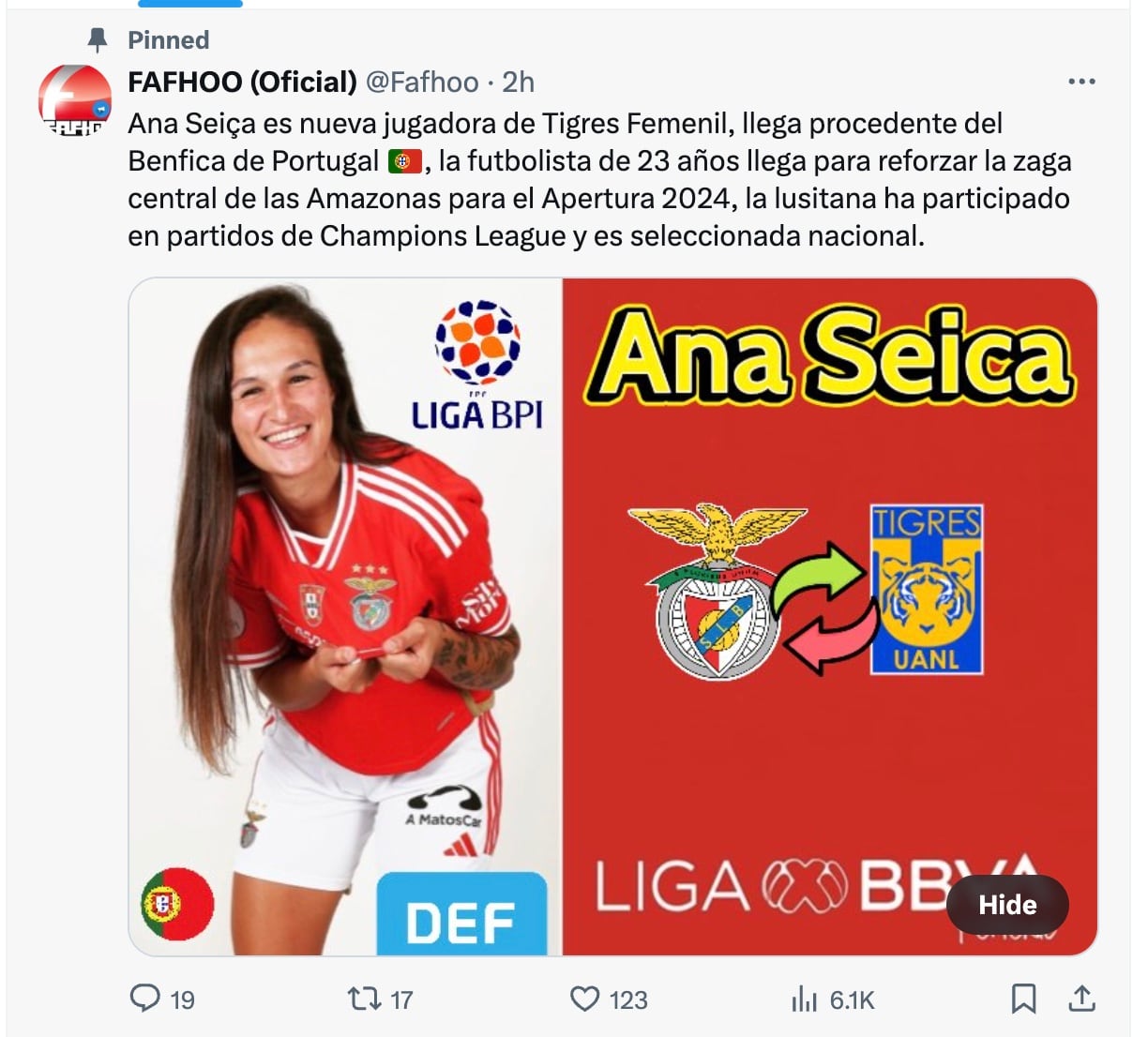The image size is (1148, 1037).
Task: Open FAFHOO's profile picture
Action: [74, 100]
